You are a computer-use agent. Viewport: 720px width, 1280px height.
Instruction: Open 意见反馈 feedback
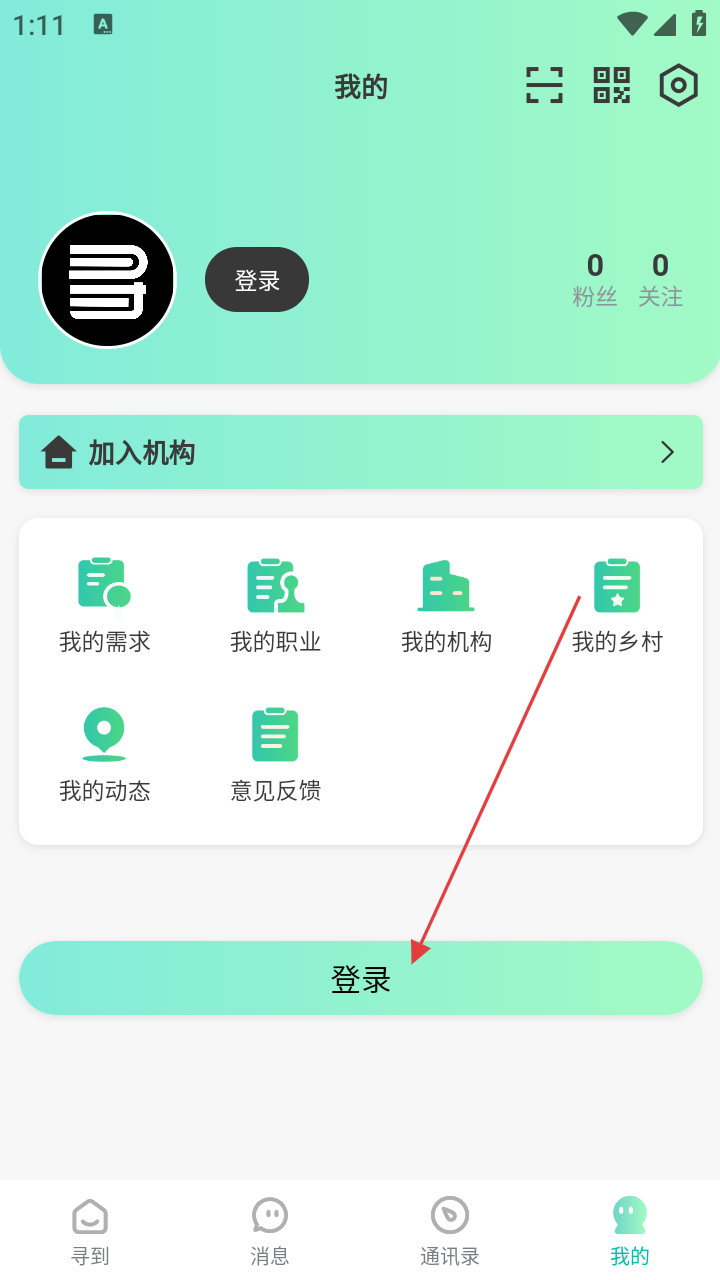pyautogui.click(x=275, y=755)
